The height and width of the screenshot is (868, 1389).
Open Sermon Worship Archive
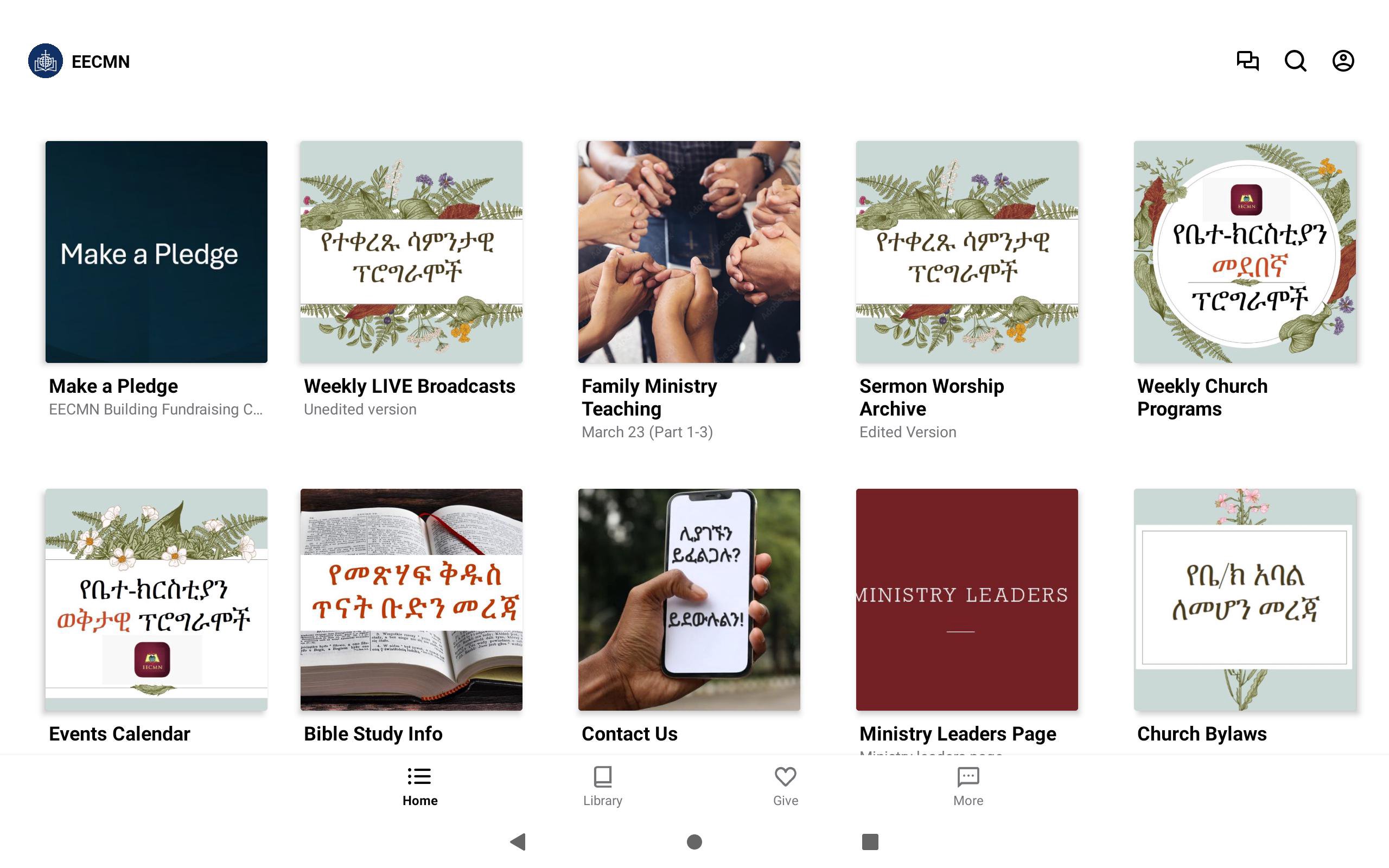click(966, 252)
